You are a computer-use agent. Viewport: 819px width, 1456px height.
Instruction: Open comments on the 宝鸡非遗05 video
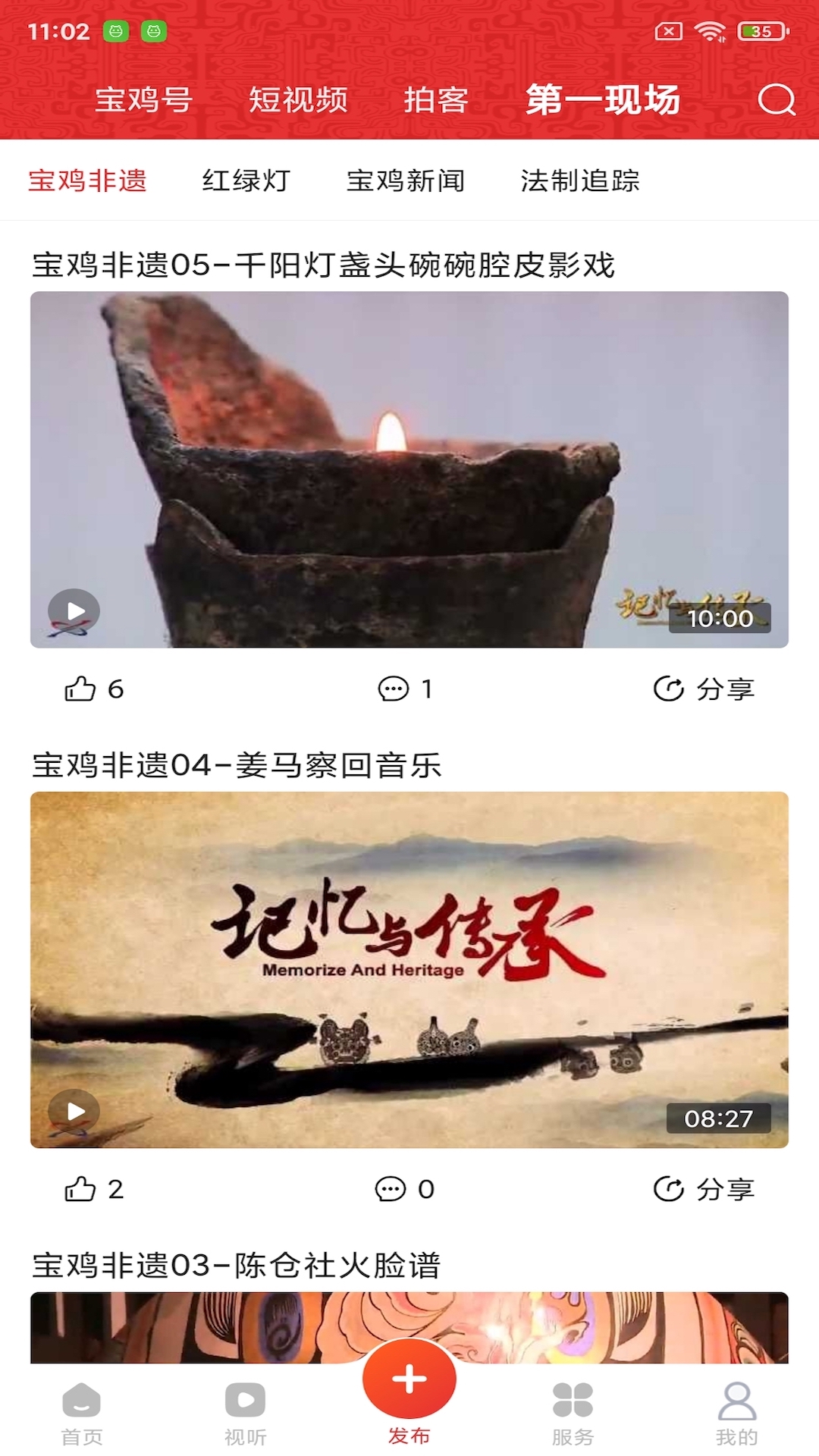pos(405,689)
